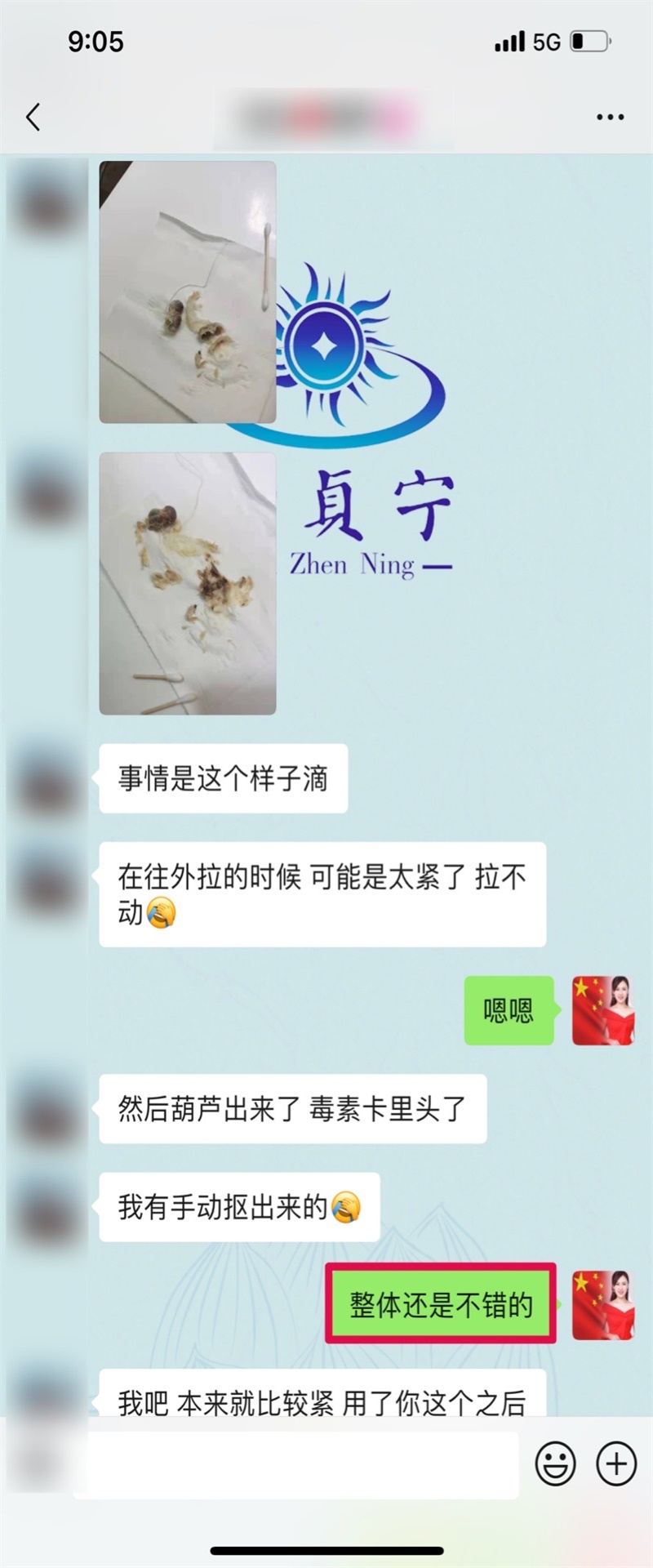653x1568 pixels.
Task: View the second photo message in full
Action: pos(188,584)
